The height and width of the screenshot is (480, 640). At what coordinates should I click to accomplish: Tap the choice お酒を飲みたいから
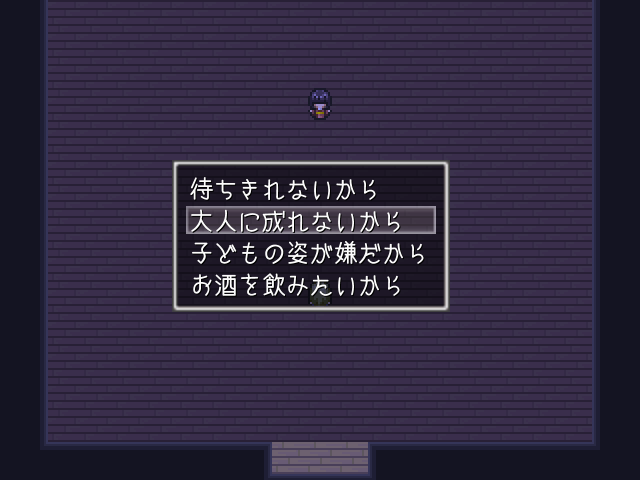click(297, 285)
